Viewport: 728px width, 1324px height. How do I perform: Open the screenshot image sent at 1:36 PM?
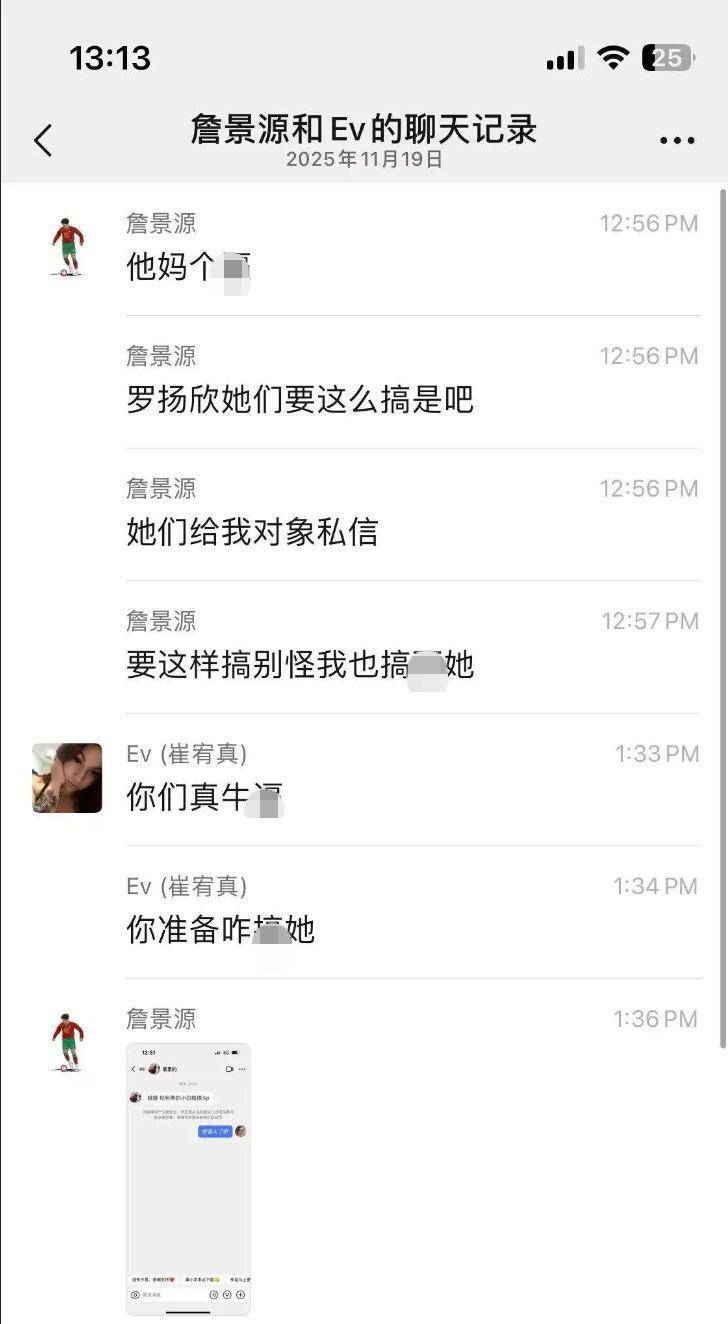click(x=188, y=1179)
